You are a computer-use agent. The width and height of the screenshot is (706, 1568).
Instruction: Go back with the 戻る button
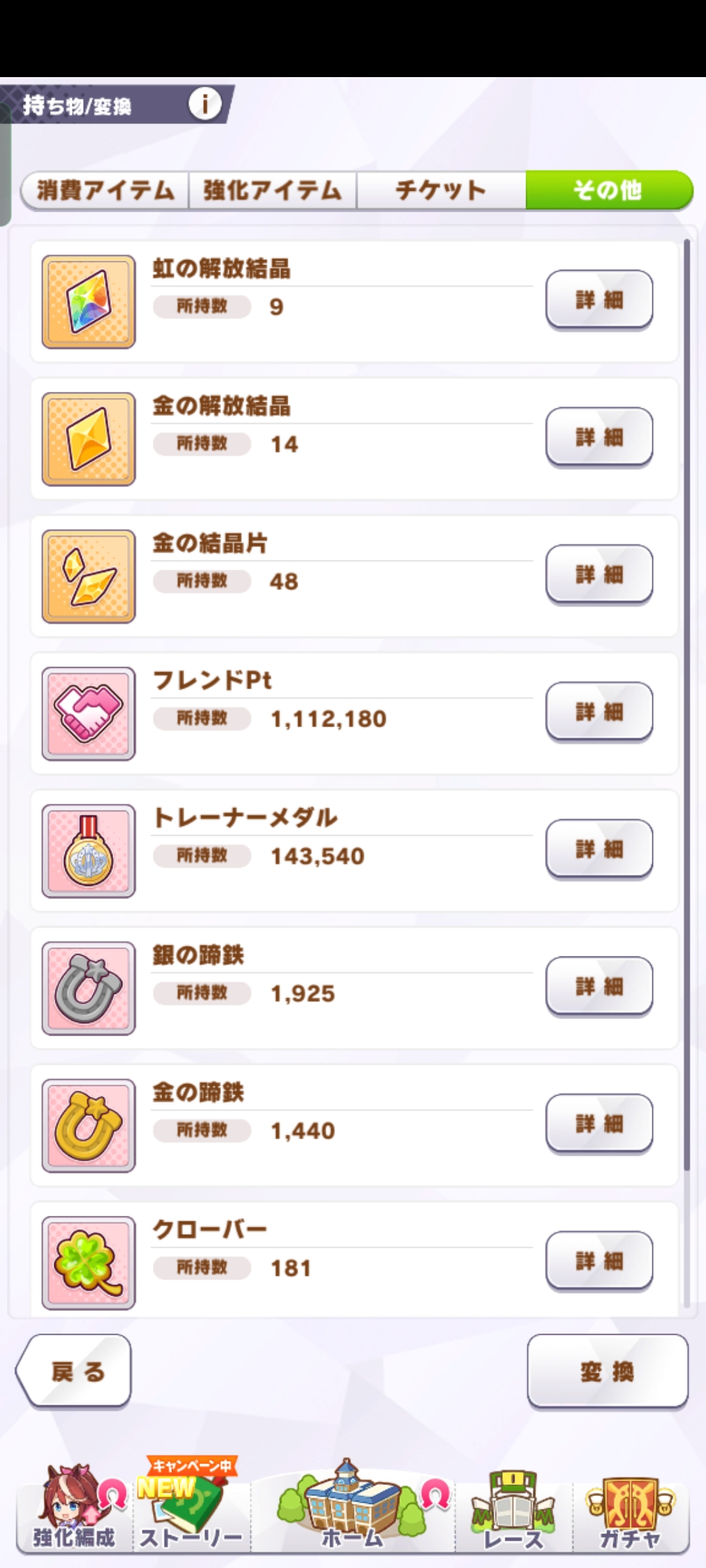tap(75, 1371)
